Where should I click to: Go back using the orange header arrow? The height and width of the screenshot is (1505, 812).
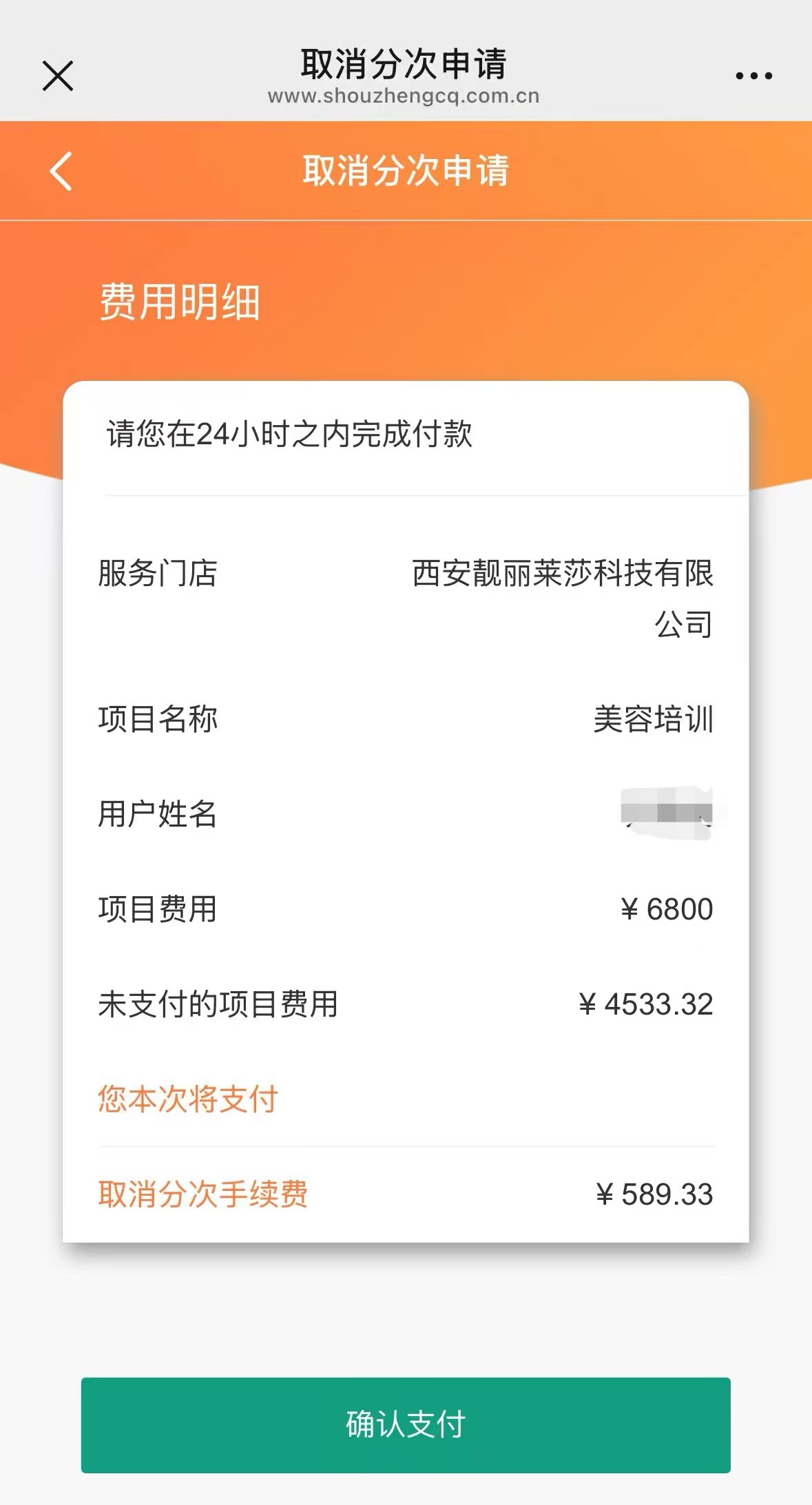coord(61,171)
